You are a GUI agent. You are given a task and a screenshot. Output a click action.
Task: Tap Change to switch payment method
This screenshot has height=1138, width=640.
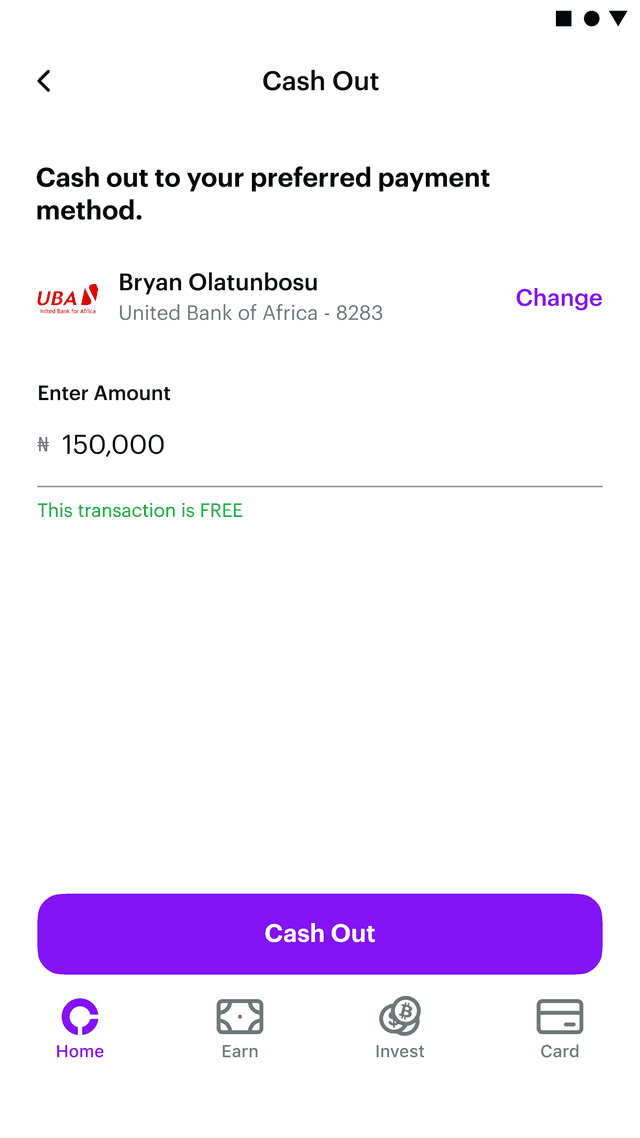click(558, 298)
